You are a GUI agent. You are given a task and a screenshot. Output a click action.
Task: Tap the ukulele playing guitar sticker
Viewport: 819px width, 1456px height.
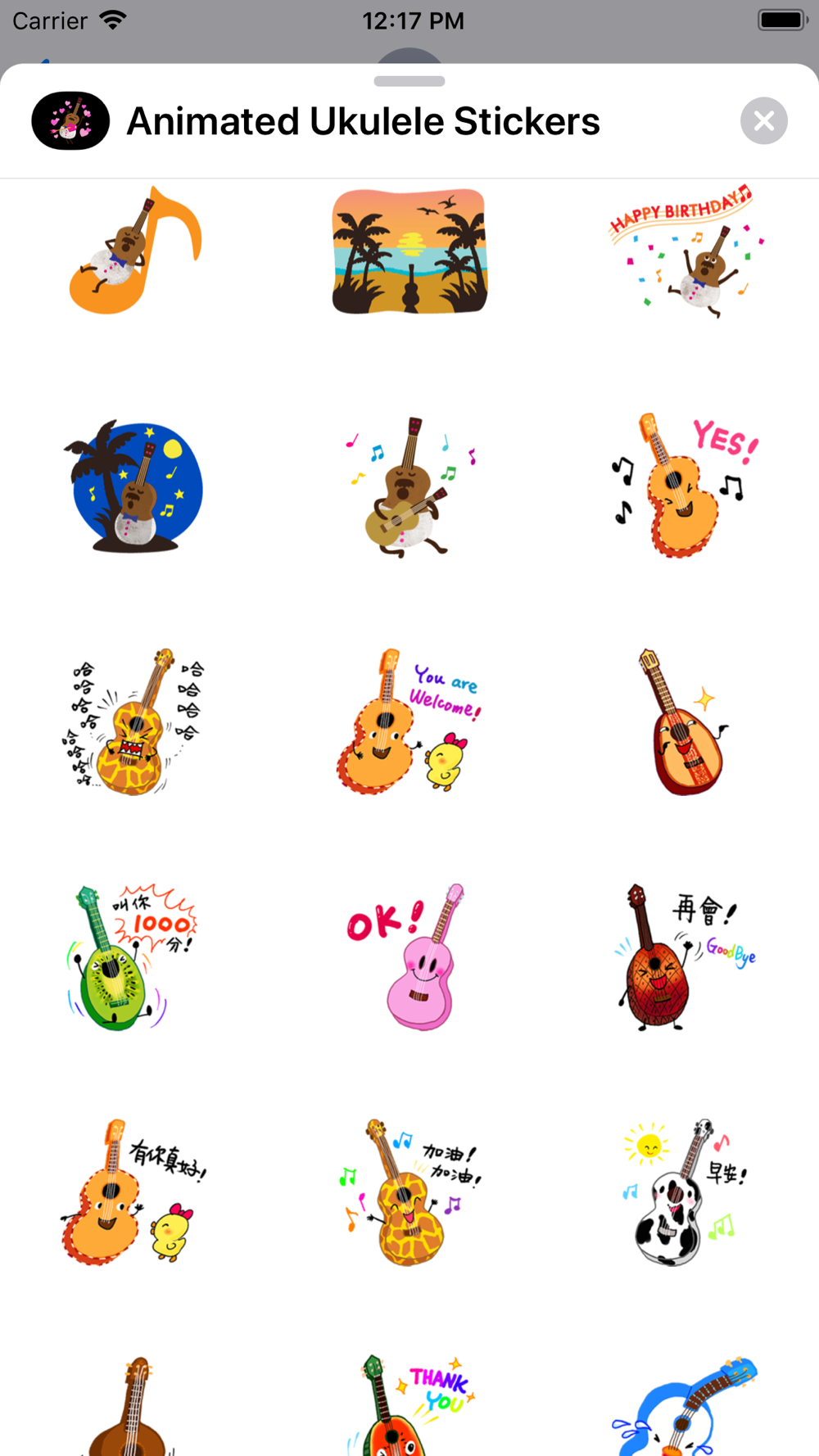(409, 487)
